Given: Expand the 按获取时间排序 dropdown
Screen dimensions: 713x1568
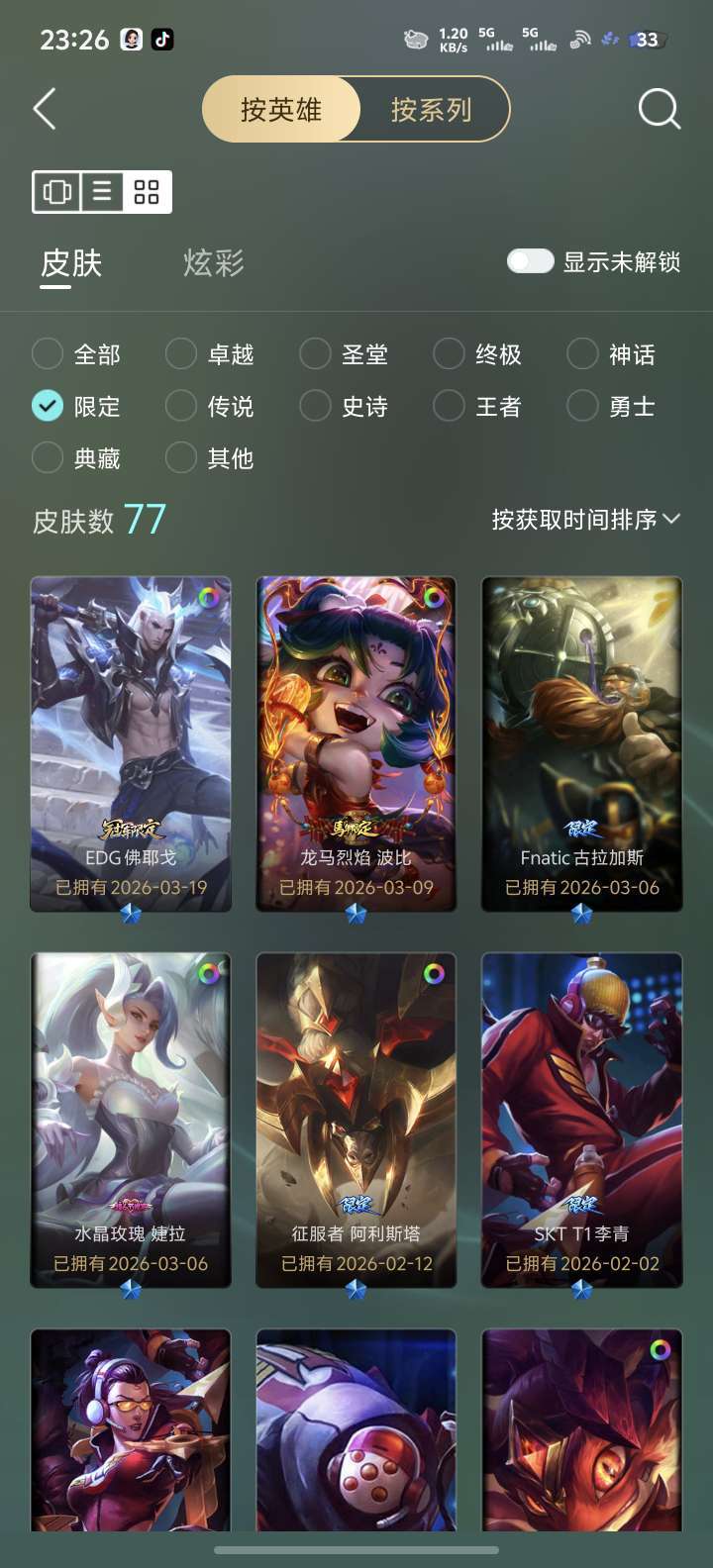Looking at the screenshot, I should [585, 520].
